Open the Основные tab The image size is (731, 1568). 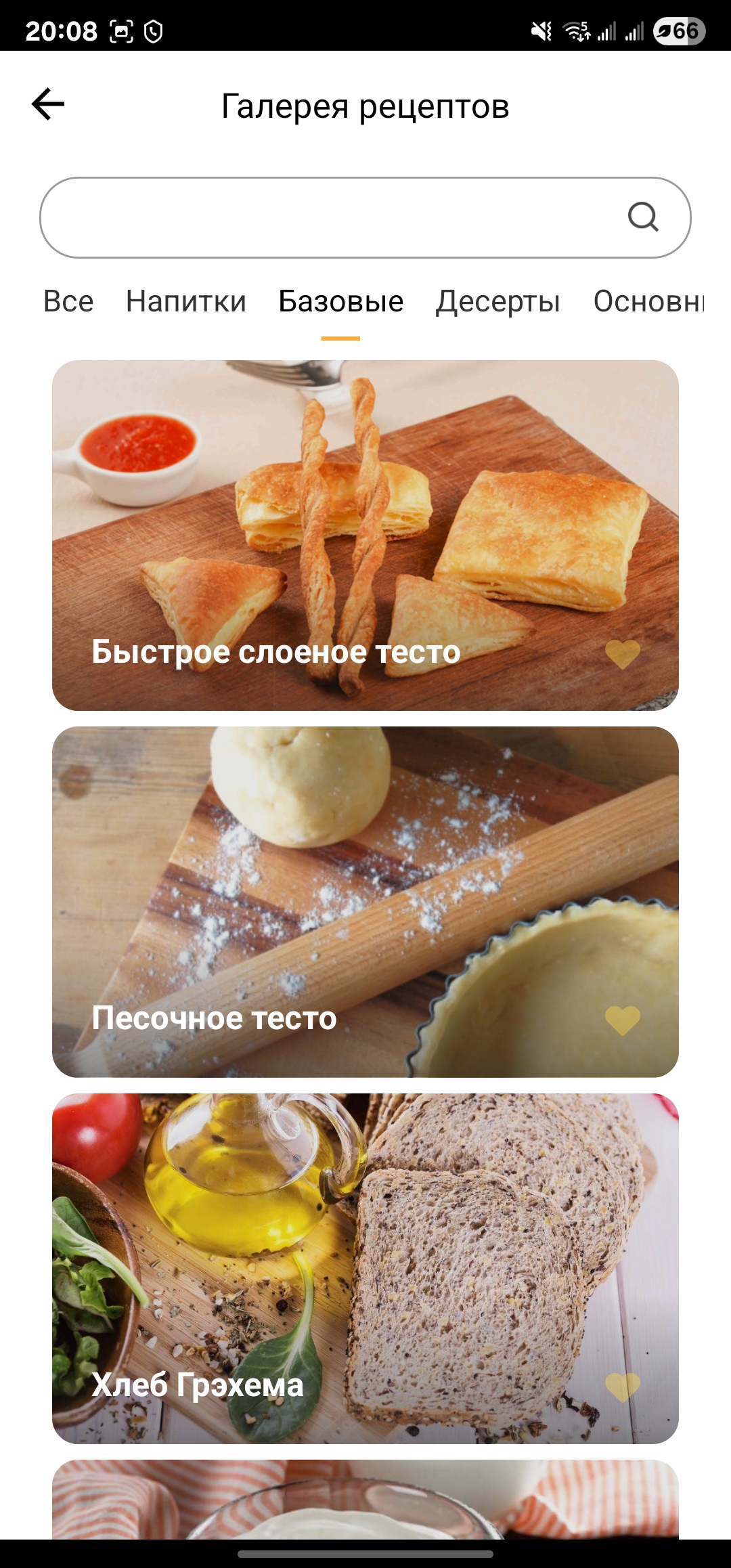(648, 301)
